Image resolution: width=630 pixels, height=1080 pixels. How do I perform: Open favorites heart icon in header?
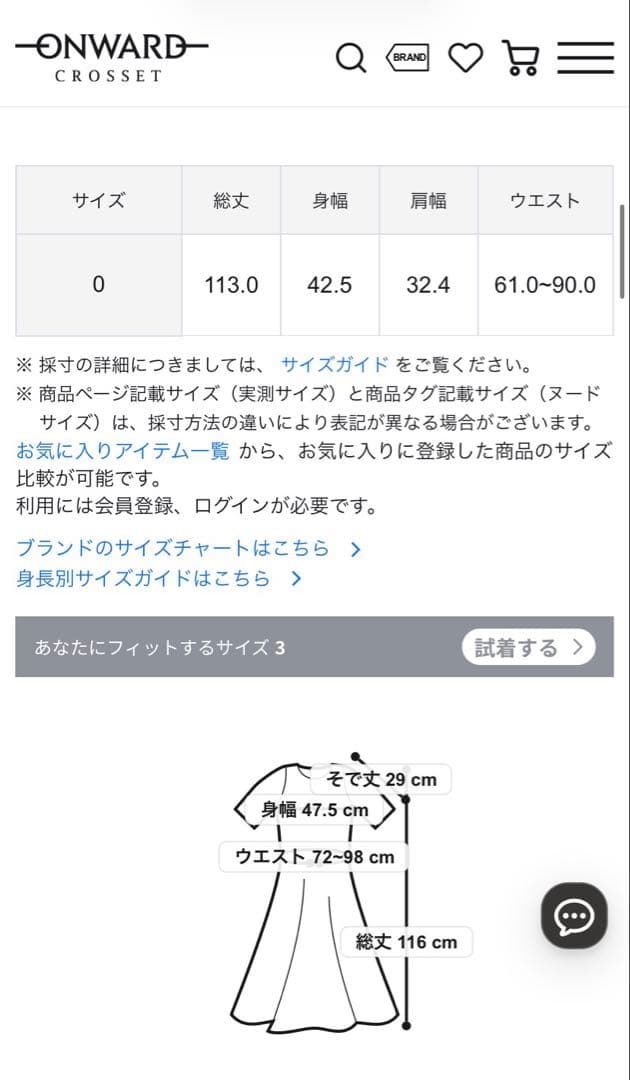(x=466, y=58)
